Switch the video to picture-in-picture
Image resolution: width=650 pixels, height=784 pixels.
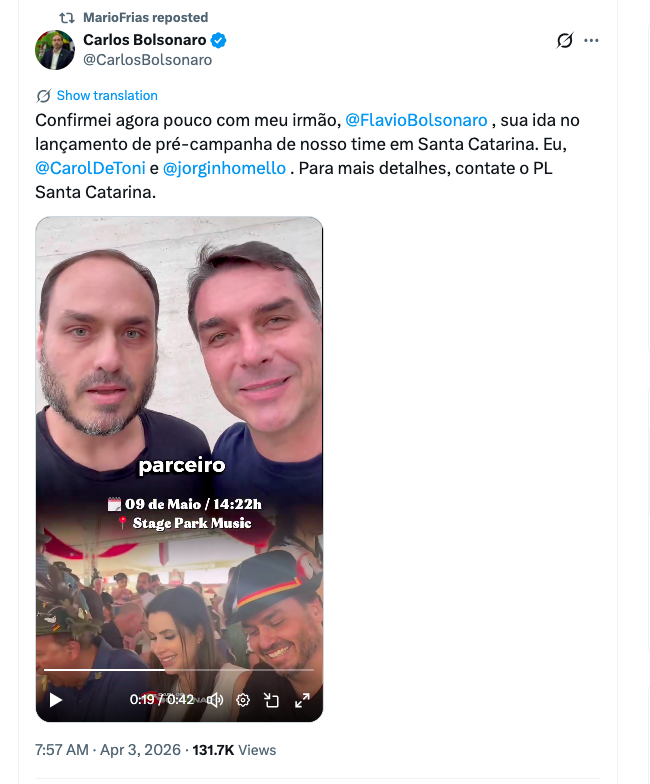[x=272, y=700]
